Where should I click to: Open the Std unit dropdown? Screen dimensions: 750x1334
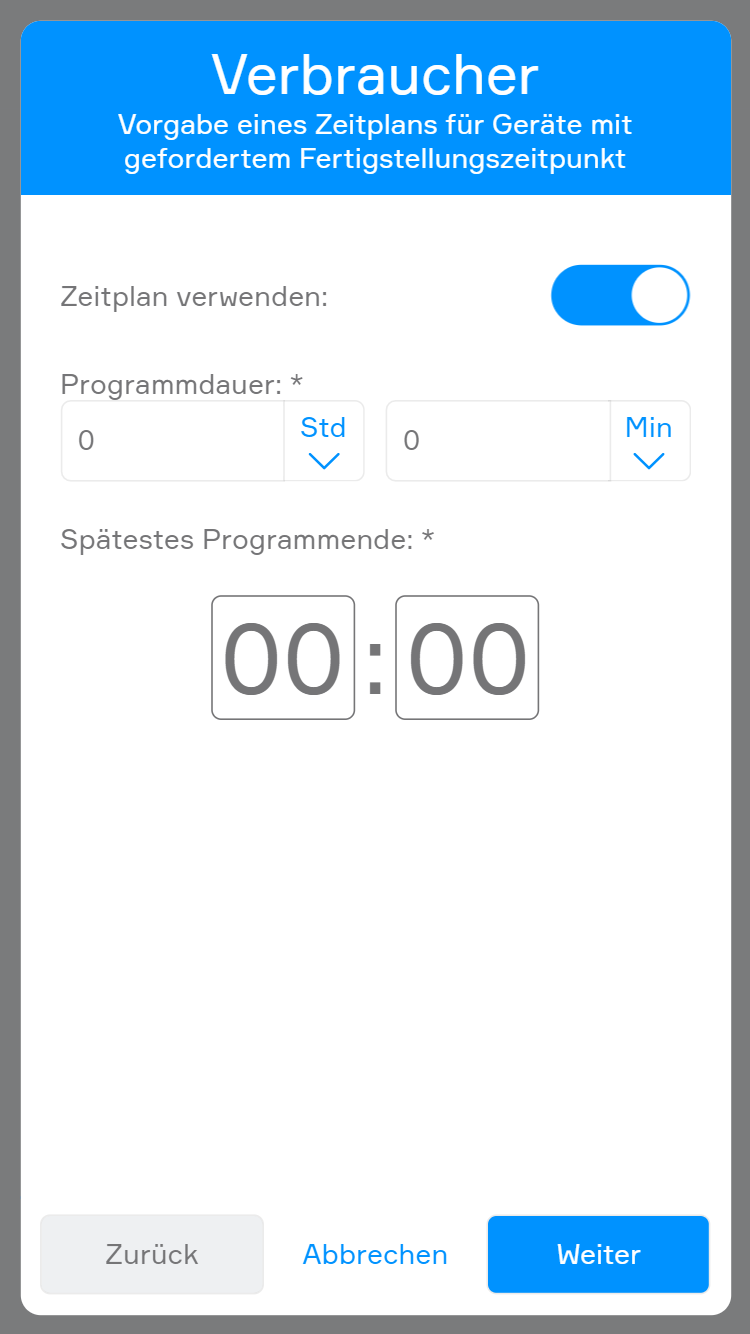(324, 441)
